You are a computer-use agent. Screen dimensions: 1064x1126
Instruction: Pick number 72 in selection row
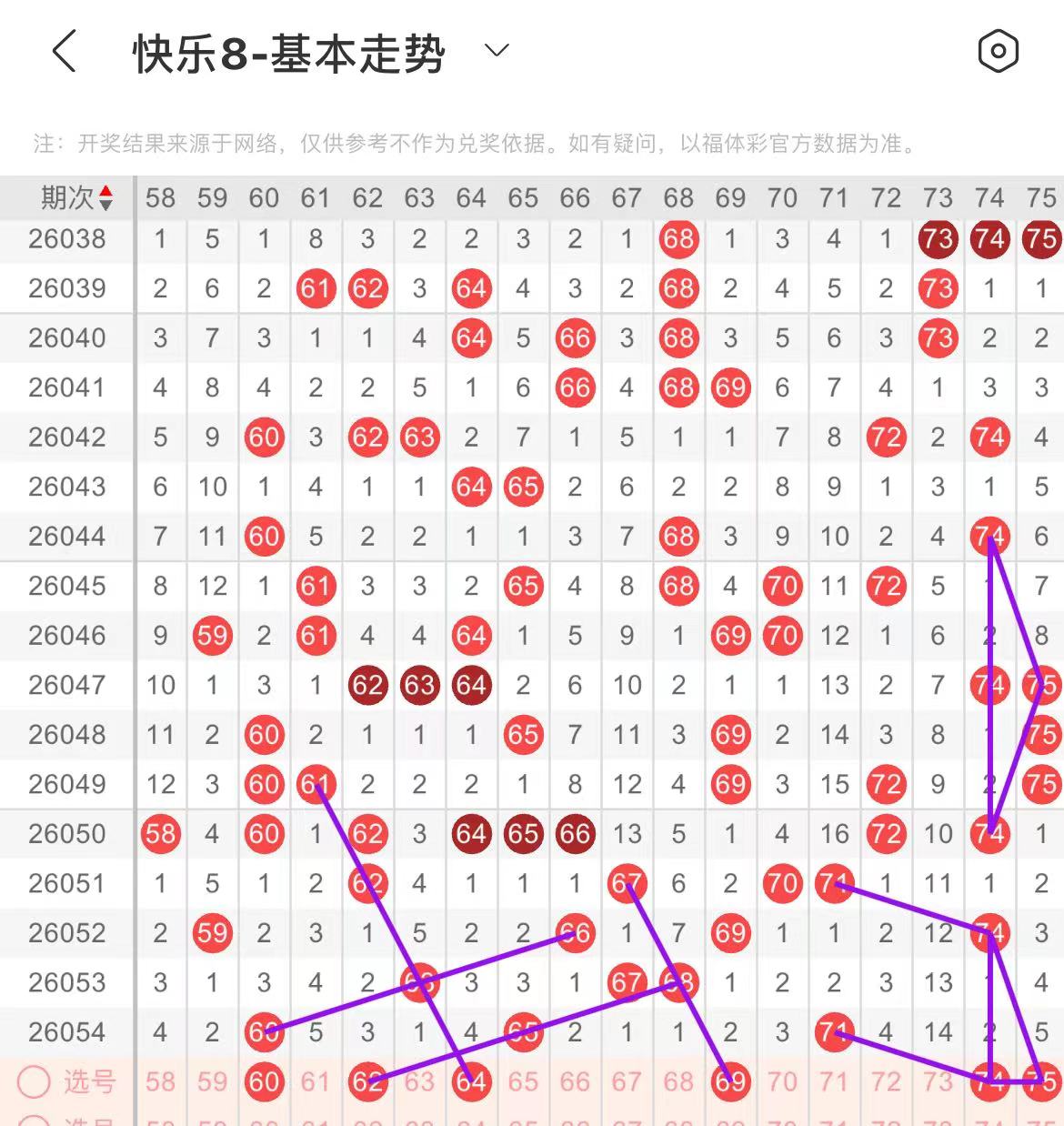pos(886,1081)
